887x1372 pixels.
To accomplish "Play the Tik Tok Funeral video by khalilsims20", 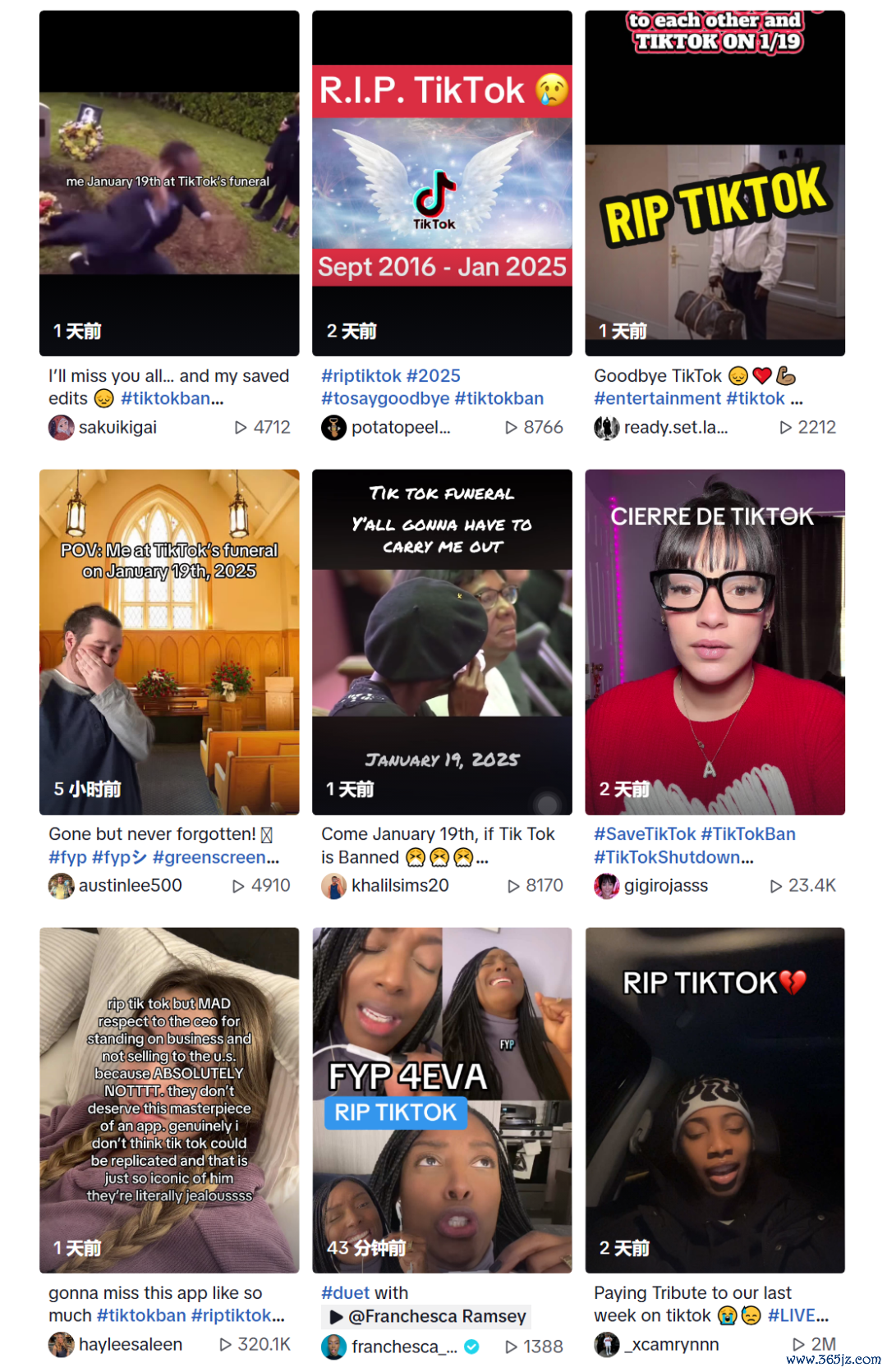I will (x=442, y=641).
